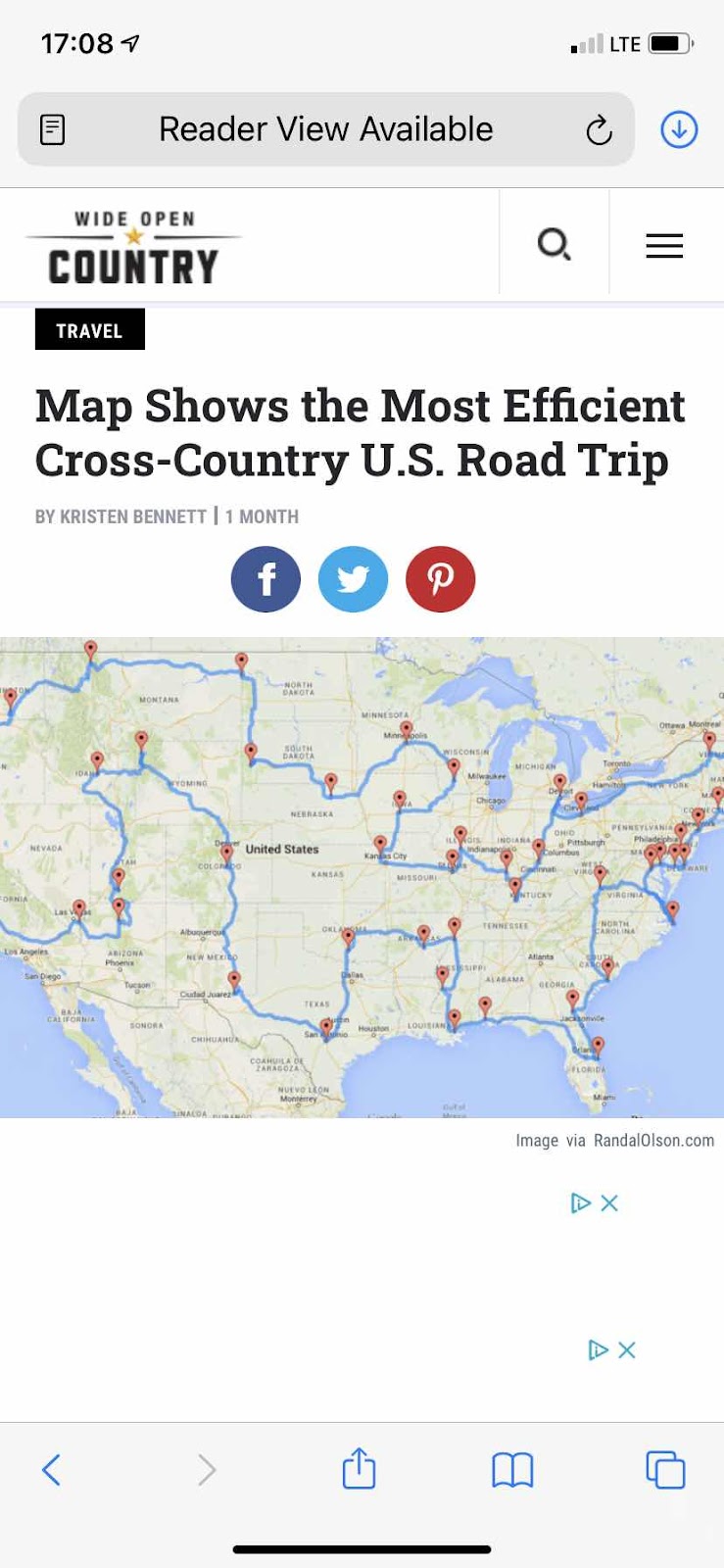
Task: Close the lower ad banner
Action: (x=627, y=1349)
